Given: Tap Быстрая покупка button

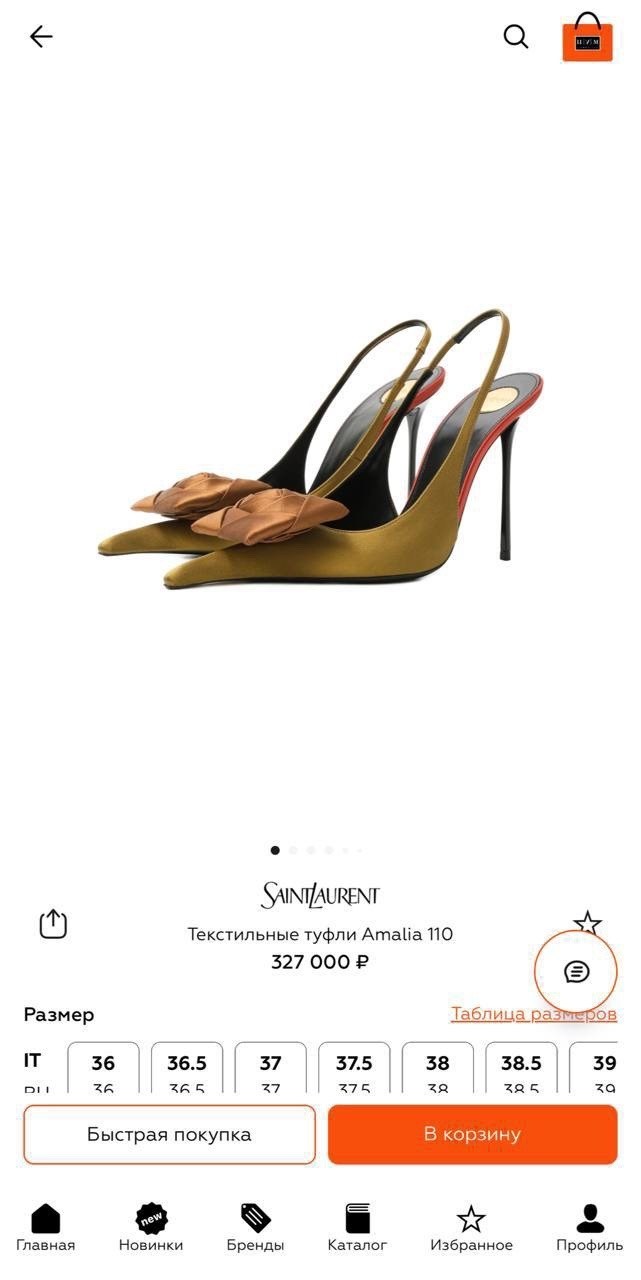Looking at the screenshot, I should [169, 1135].
